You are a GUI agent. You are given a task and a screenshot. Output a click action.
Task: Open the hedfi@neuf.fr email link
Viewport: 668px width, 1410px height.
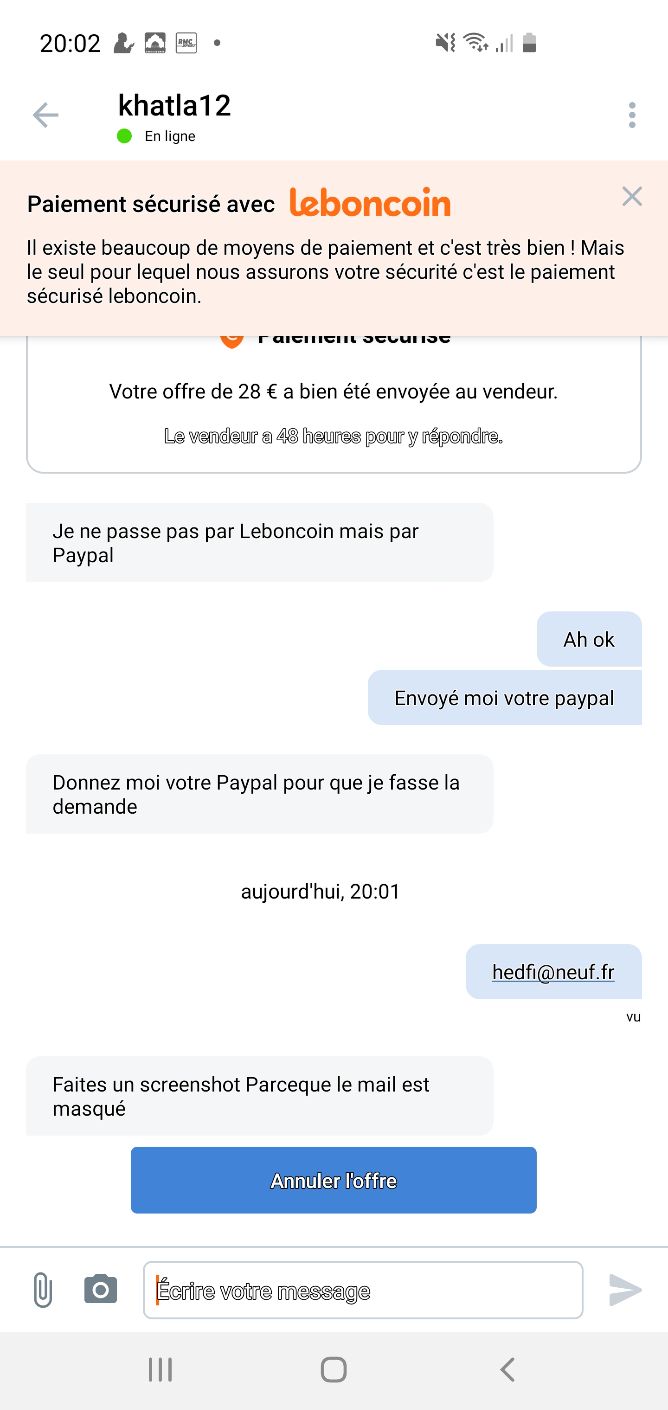coord(553,971)
